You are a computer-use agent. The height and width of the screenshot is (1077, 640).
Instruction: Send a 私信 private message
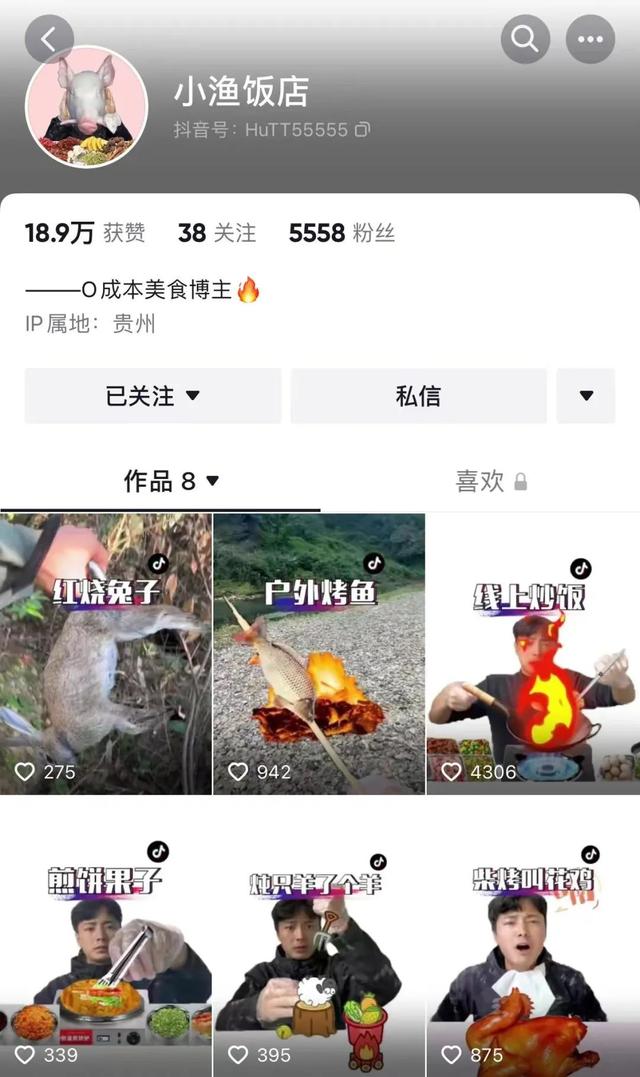[x=418, y=396]
